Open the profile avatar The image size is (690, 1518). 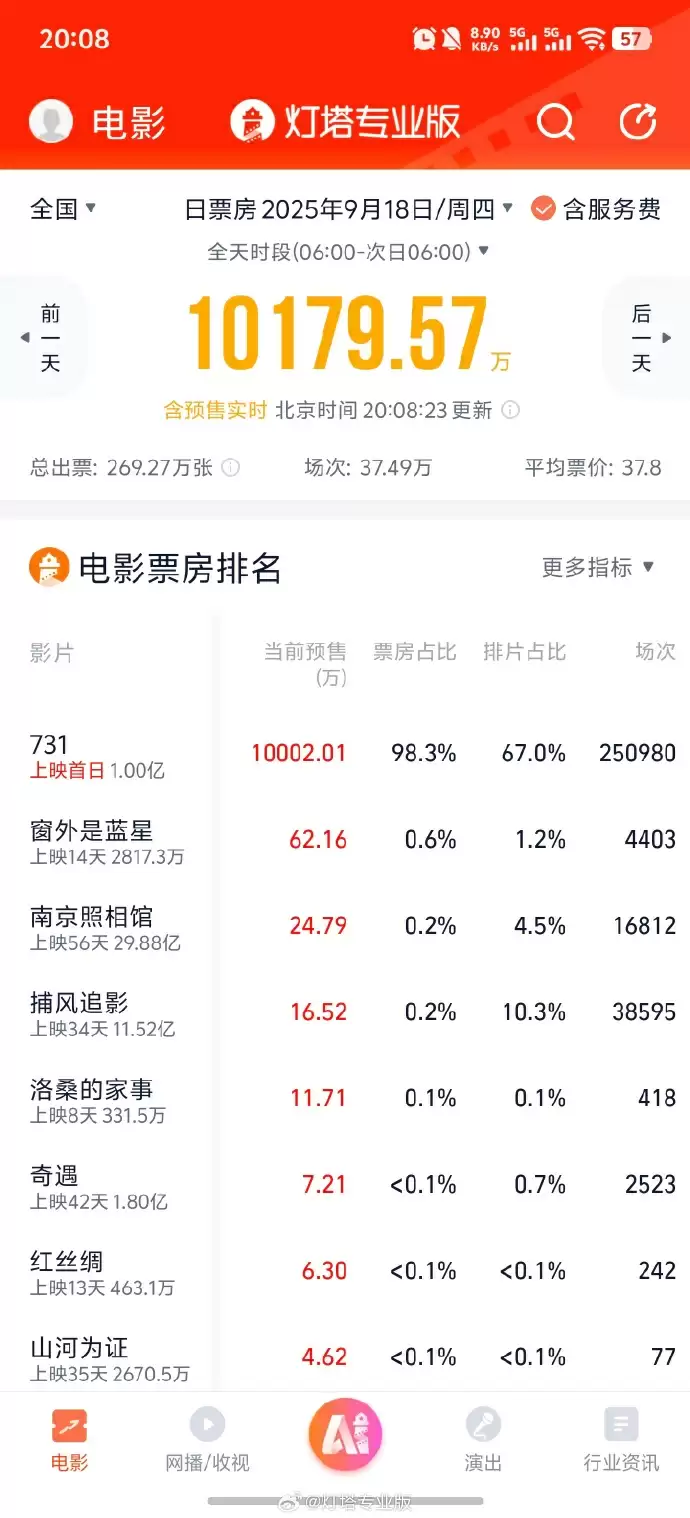[x=51, y=122]
